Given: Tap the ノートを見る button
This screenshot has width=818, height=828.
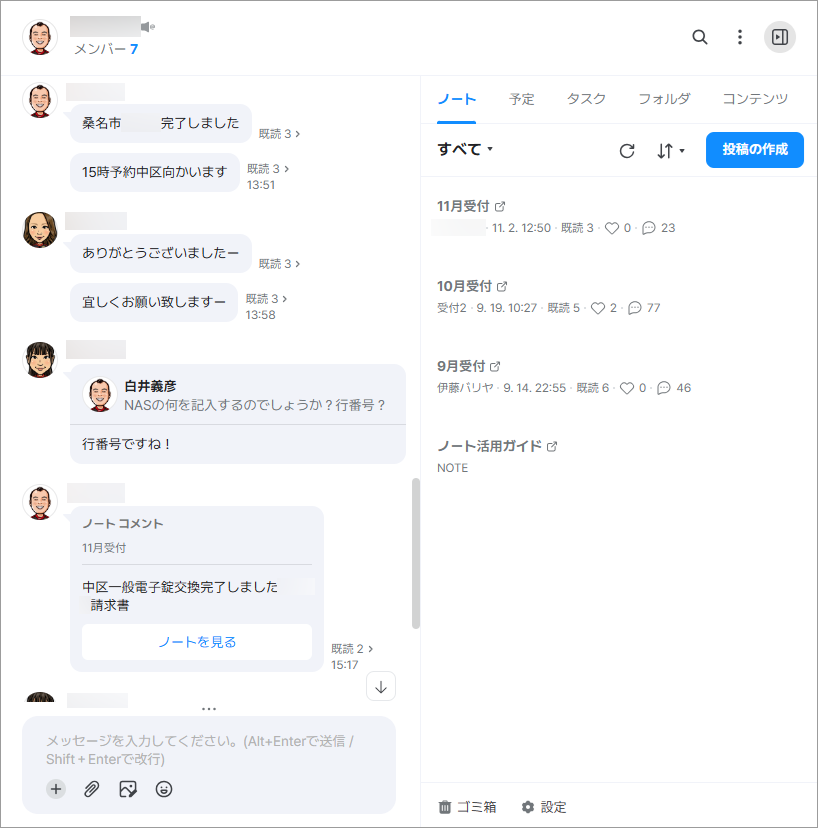Looking at the screenshot, I should click(x=197, y=642).
